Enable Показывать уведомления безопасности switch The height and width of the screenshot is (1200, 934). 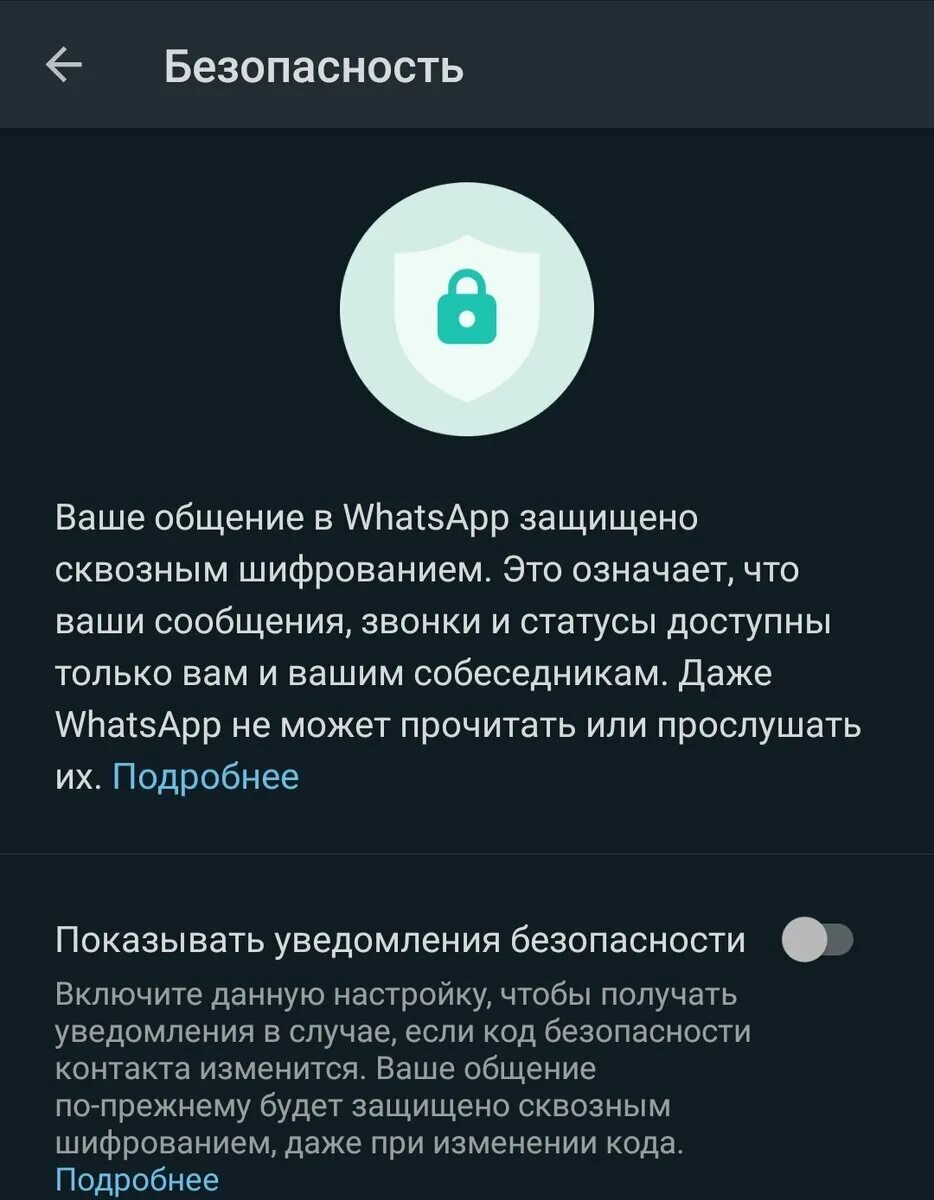tap(816, 941)
